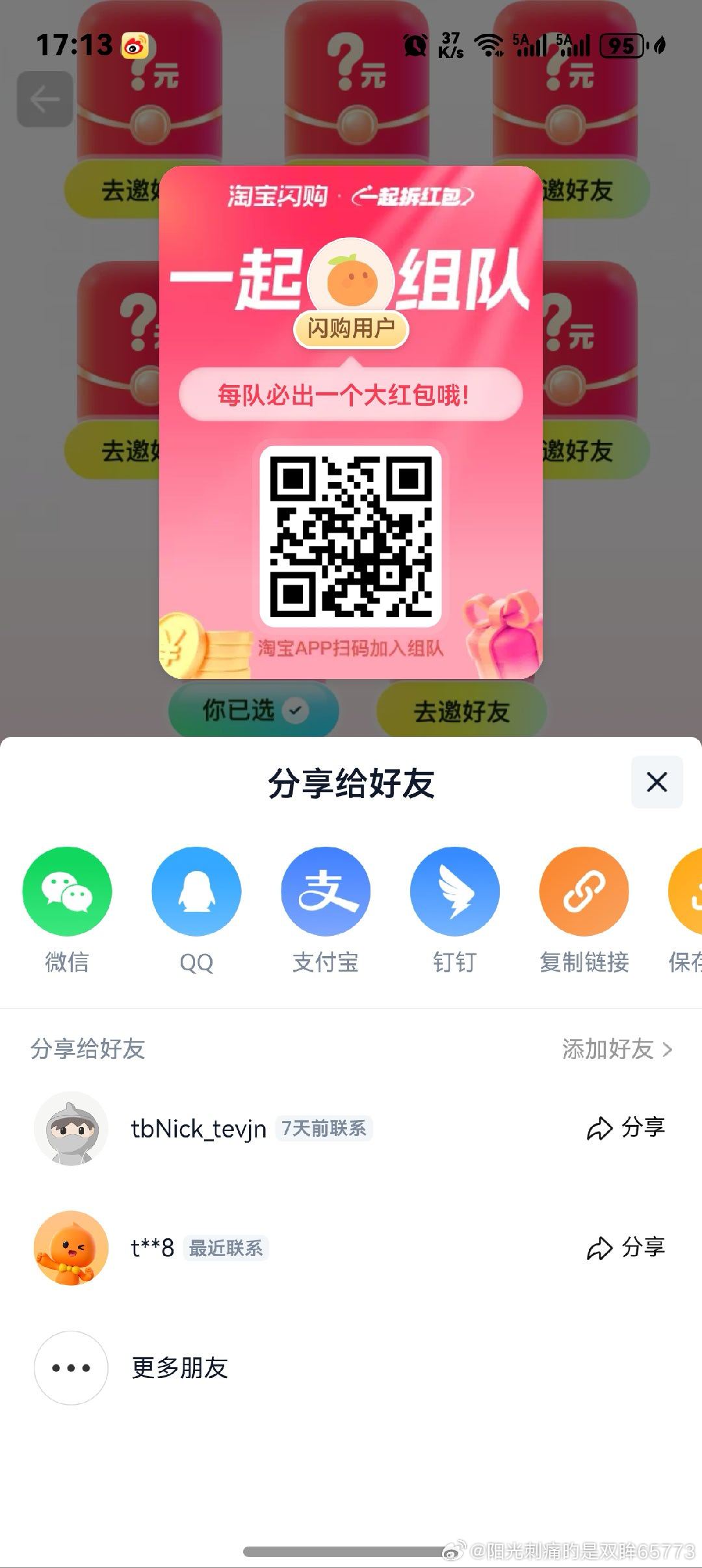The height and width of the screenshot is (1568, 702).
Task: Tap 复制链接 to copy the link
Action: point(584,892)
